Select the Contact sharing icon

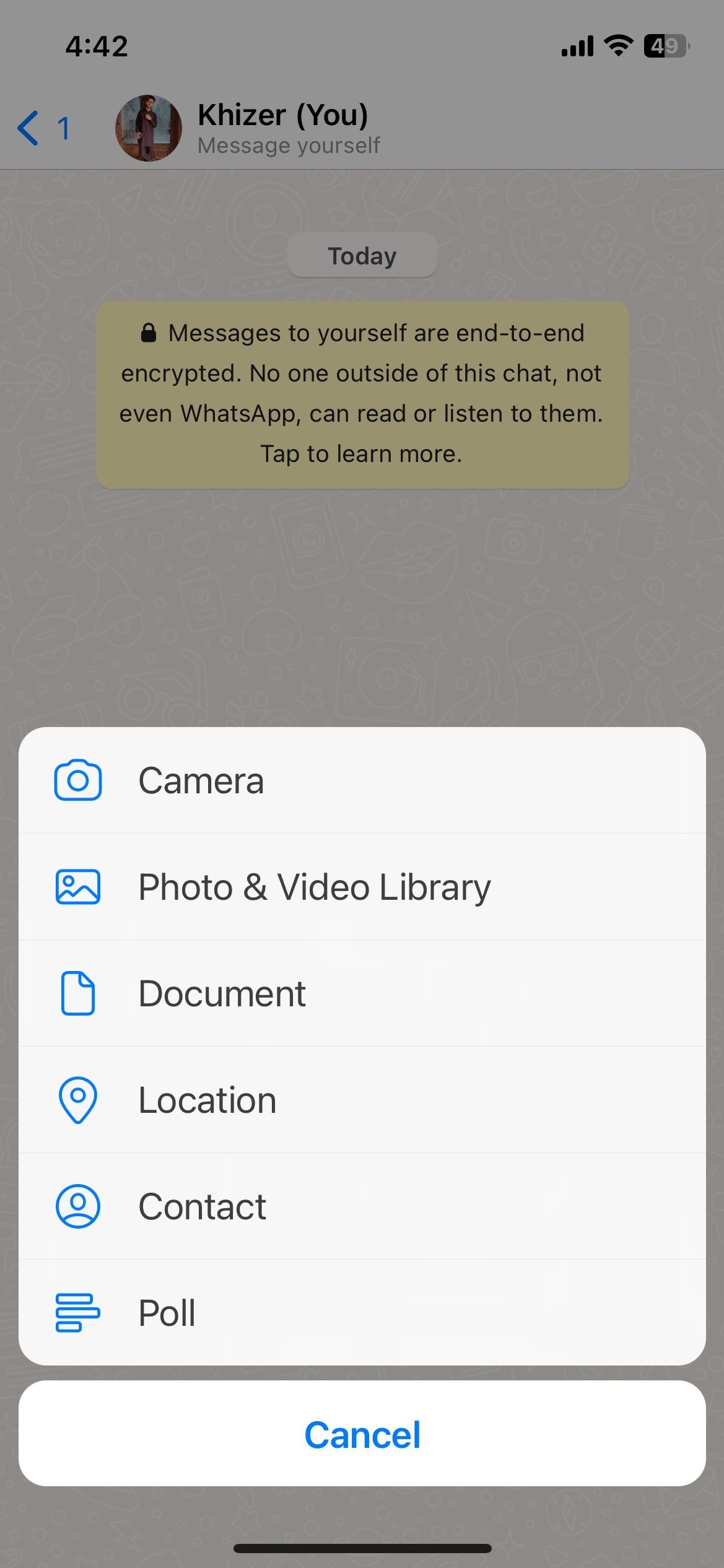click(76, 1206)
